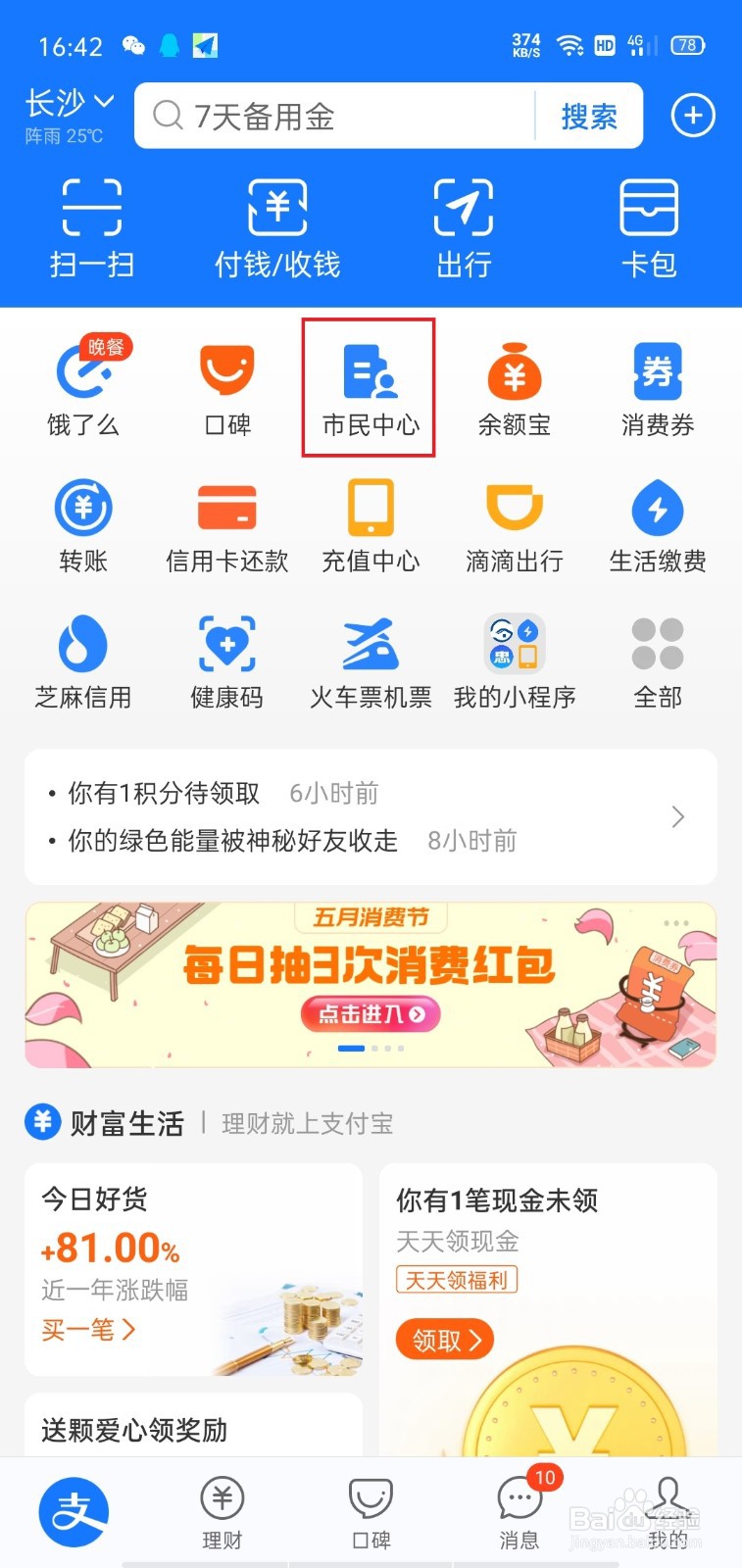
Task: Open 余额宝 money bag icon
Action: 514,387
